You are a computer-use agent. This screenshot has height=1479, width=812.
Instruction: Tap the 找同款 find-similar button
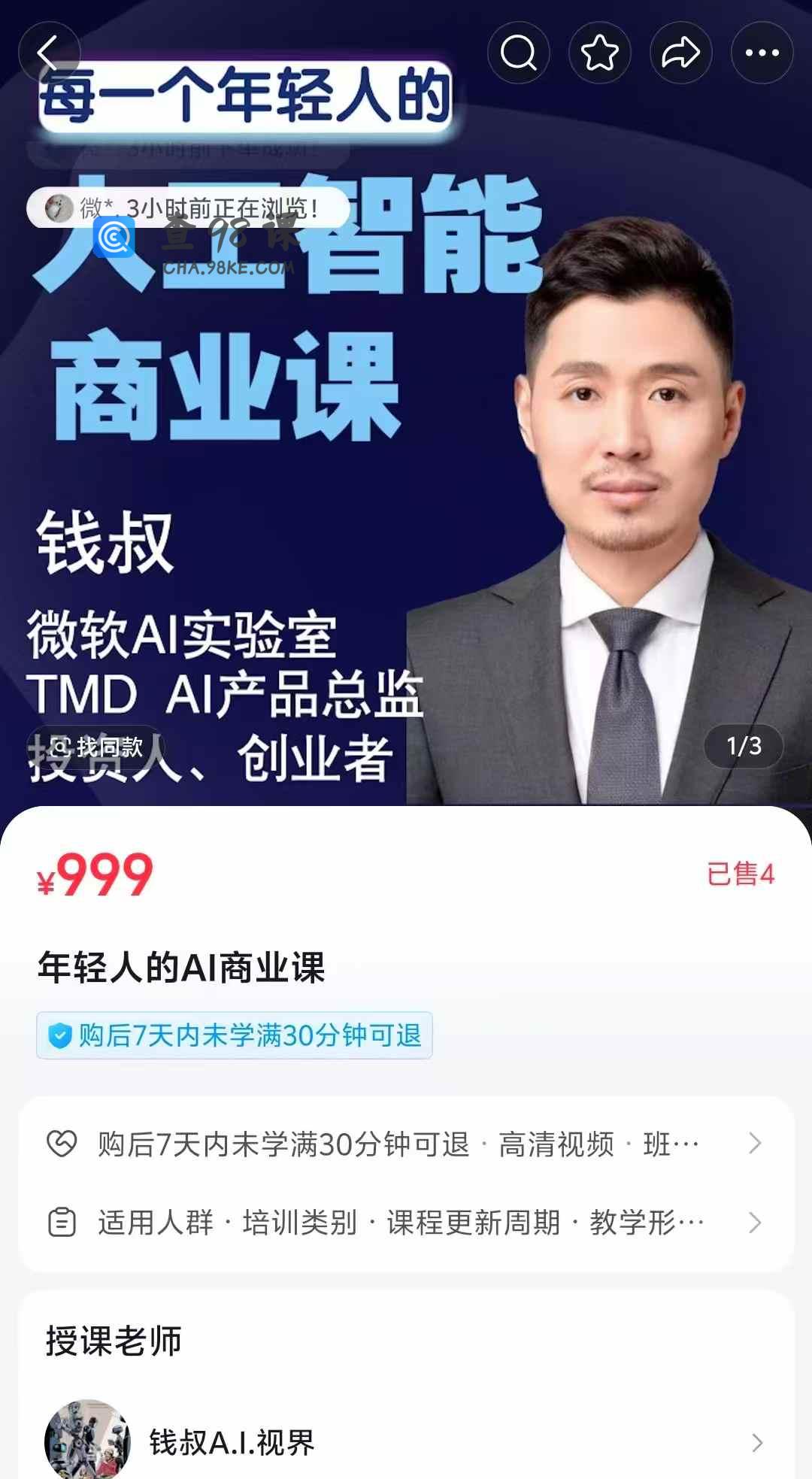[96, 747]
